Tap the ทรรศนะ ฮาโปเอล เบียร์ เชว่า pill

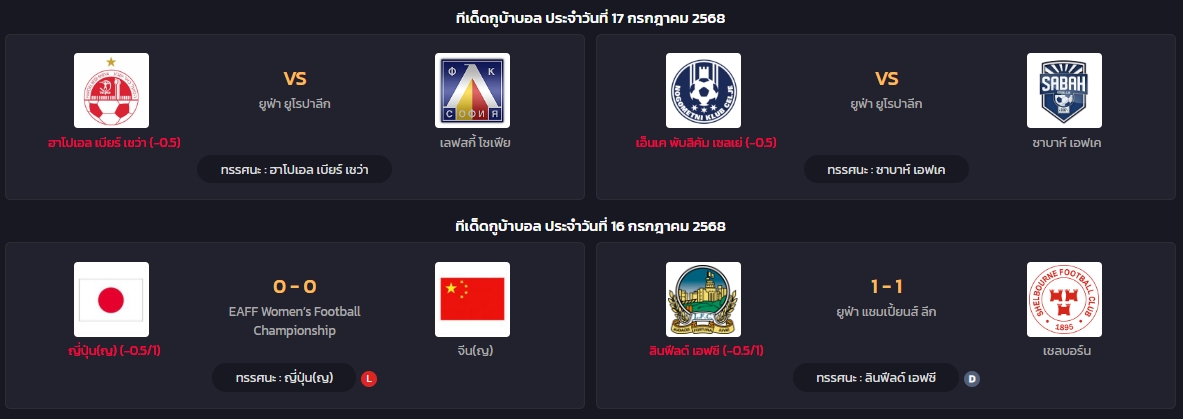[x=294, y=170]
